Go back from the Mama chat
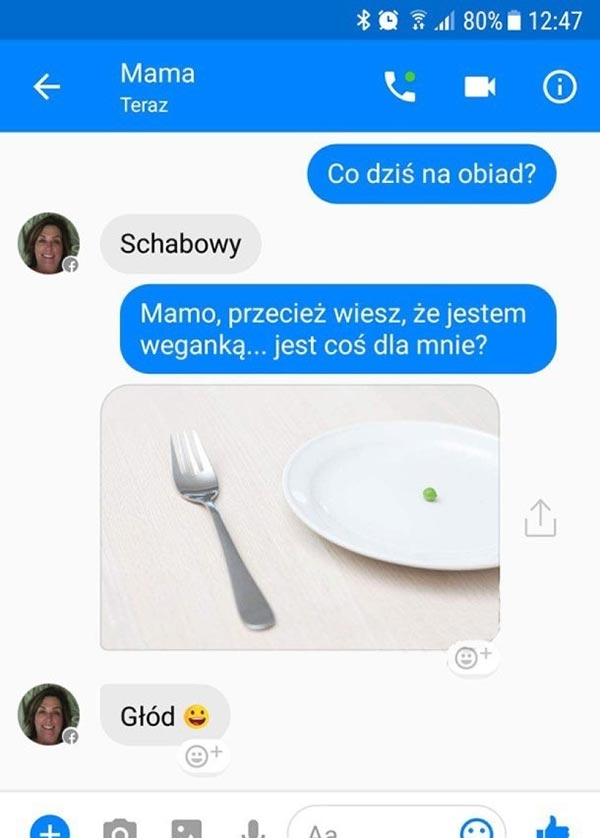600x838 pixels. [x=47, y=87]
